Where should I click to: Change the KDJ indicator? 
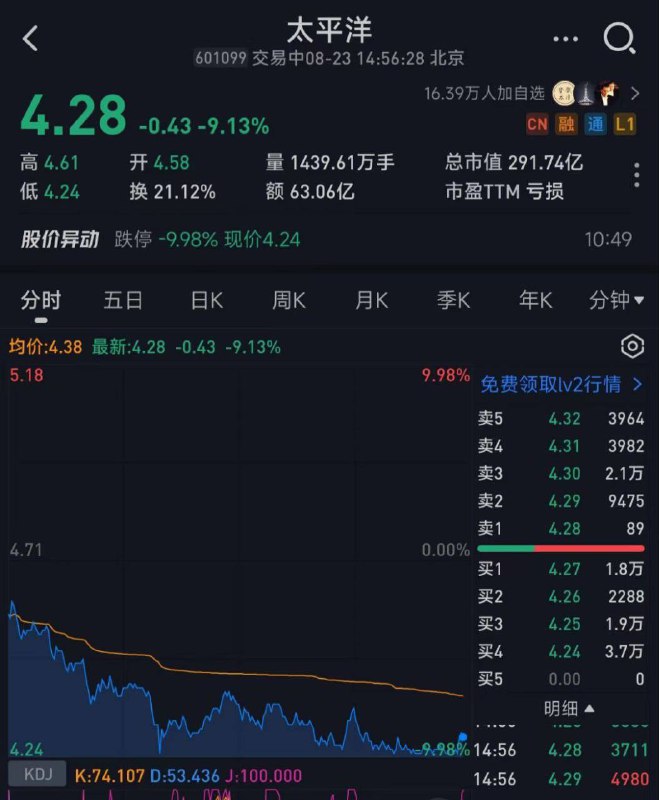[x=38, y=774]
